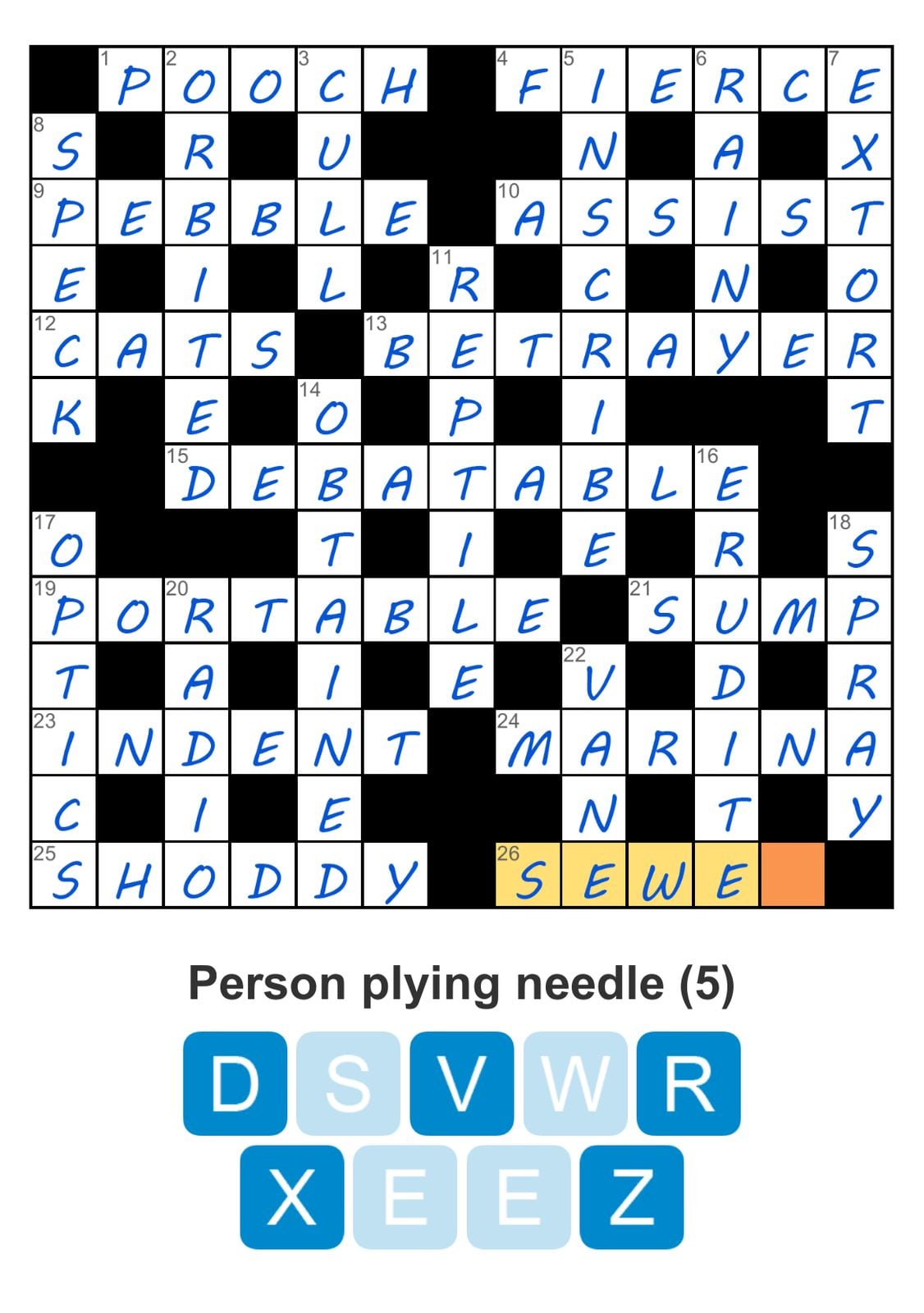Pick the letter D tile

235,1083
